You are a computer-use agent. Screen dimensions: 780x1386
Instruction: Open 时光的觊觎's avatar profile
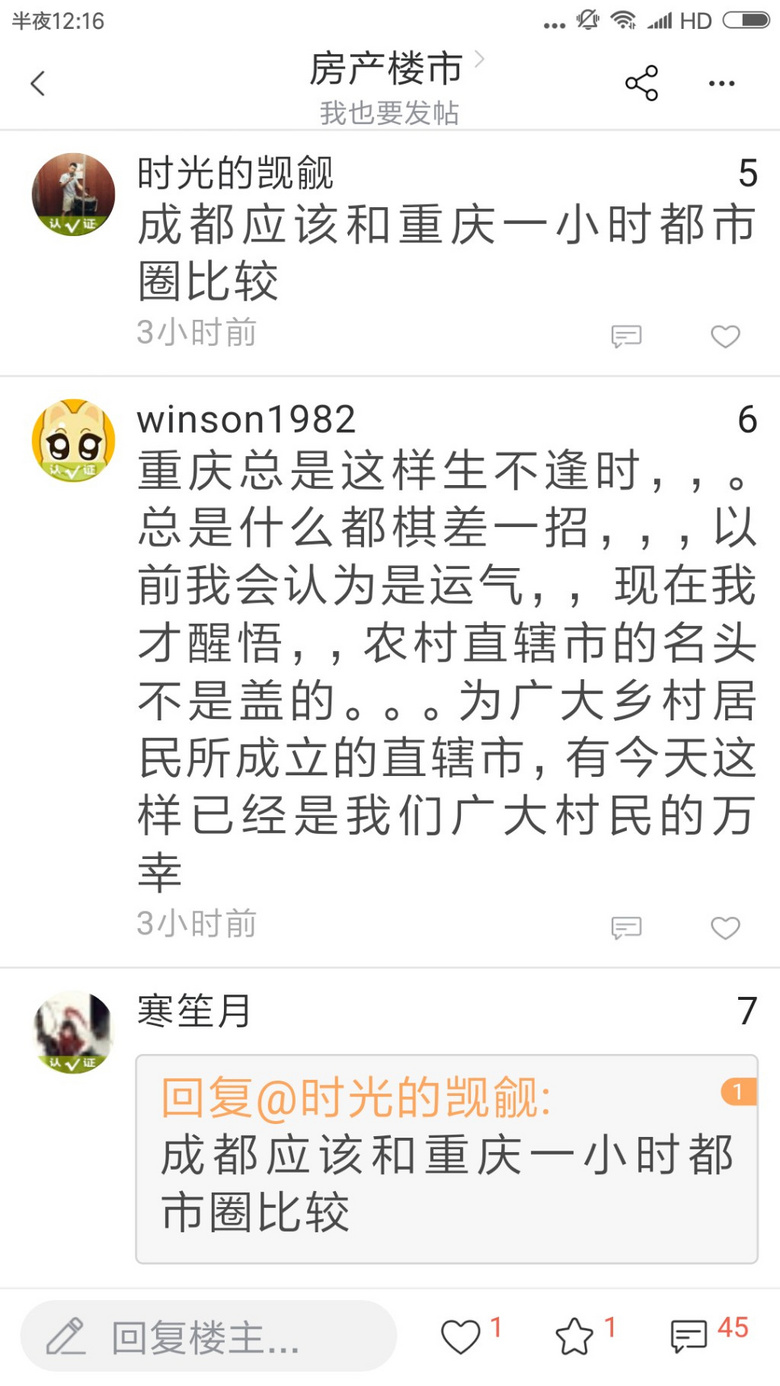click(x=73, y=194)
